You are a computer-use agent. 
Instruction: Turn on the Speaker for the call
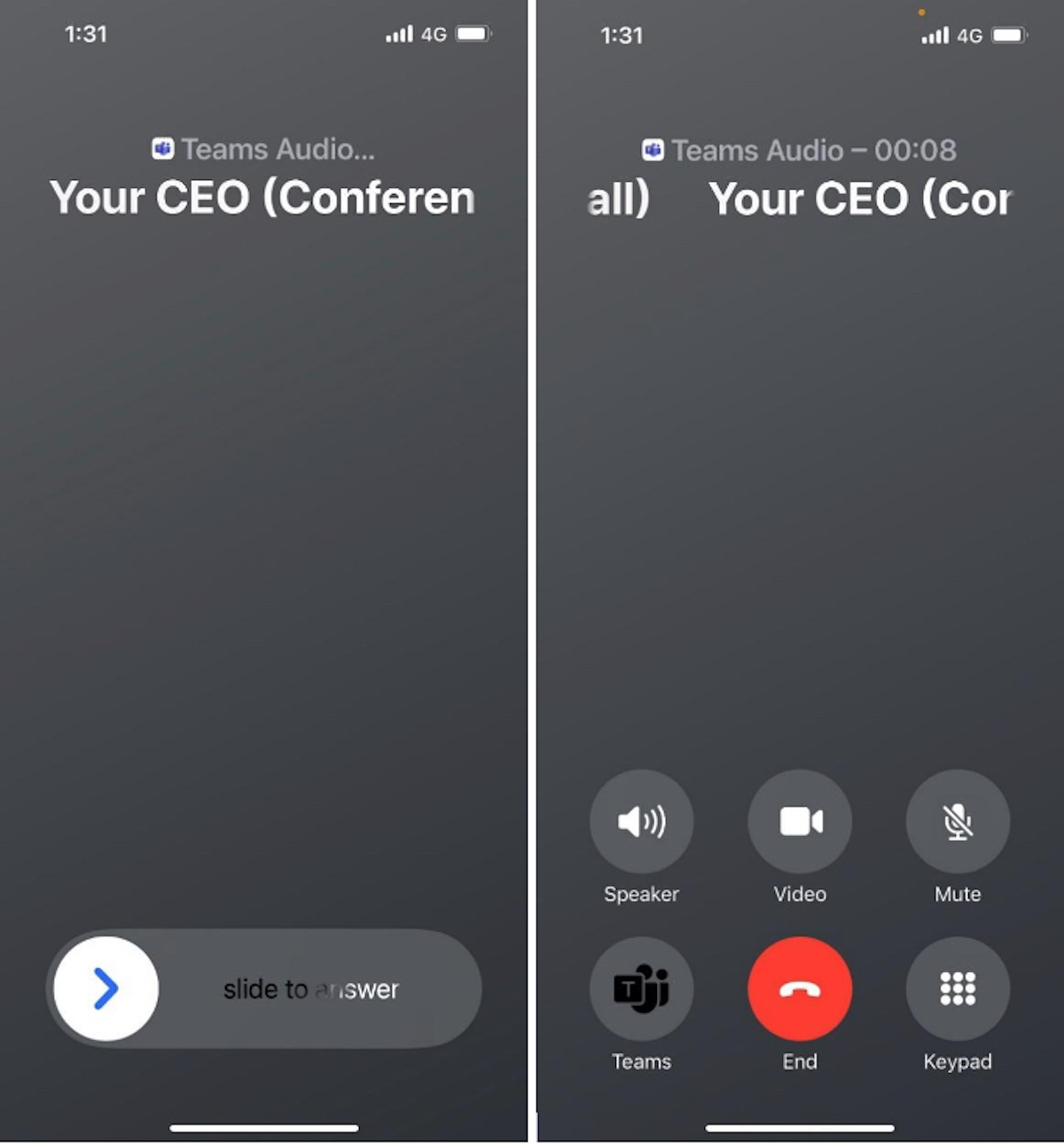641,821
